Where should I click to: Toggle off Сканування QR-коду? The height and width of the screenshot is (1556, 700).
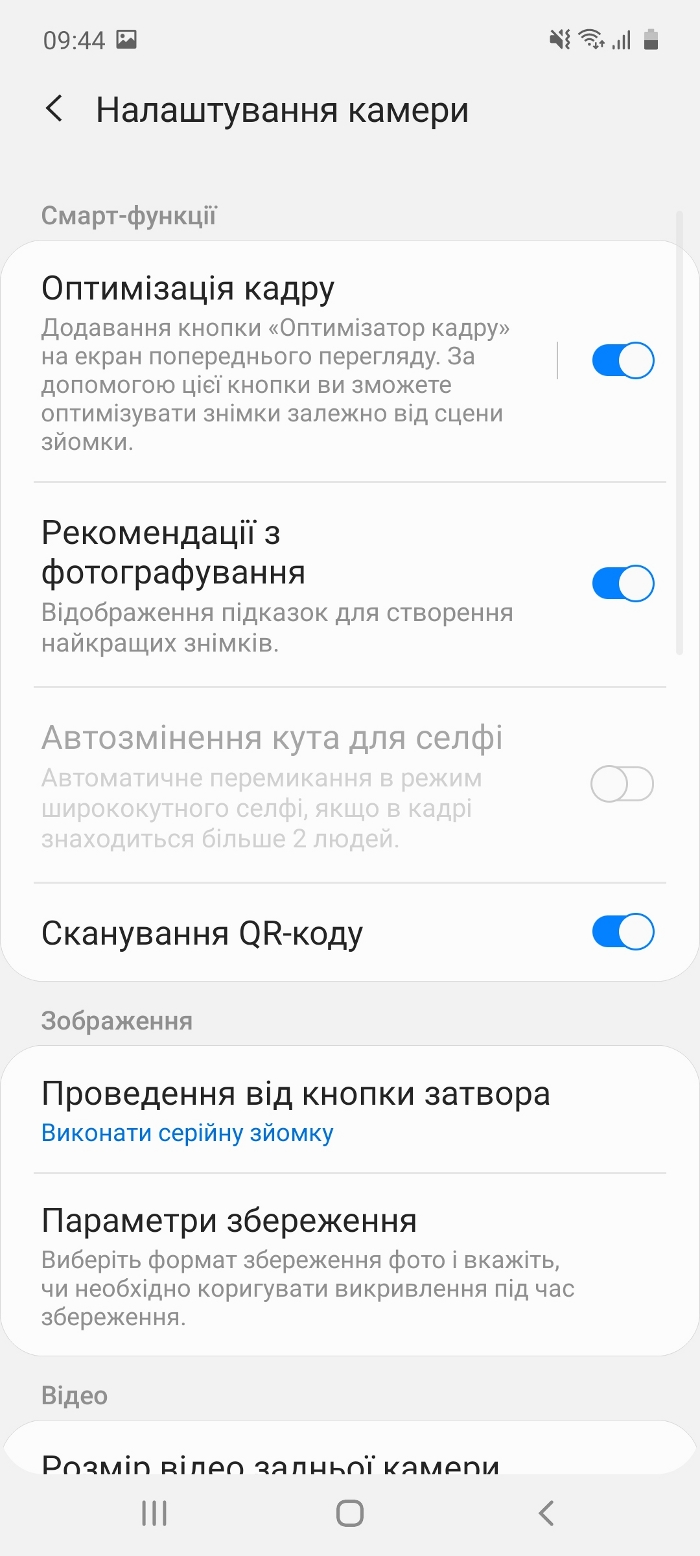click(x=622, y=932)
